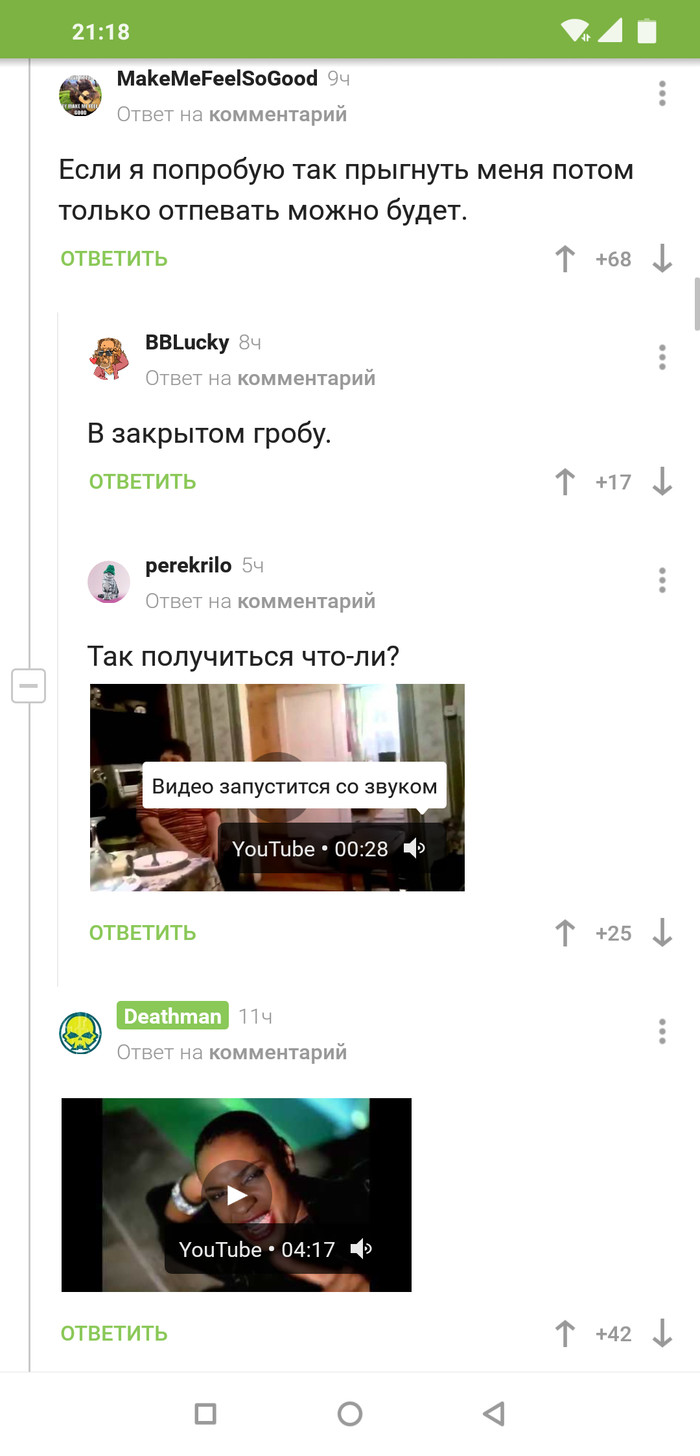The height and width of the screenshot is (1456, 700).
Task: Downvote MakeMeFeelSoGood's comment
Action: 662,259
